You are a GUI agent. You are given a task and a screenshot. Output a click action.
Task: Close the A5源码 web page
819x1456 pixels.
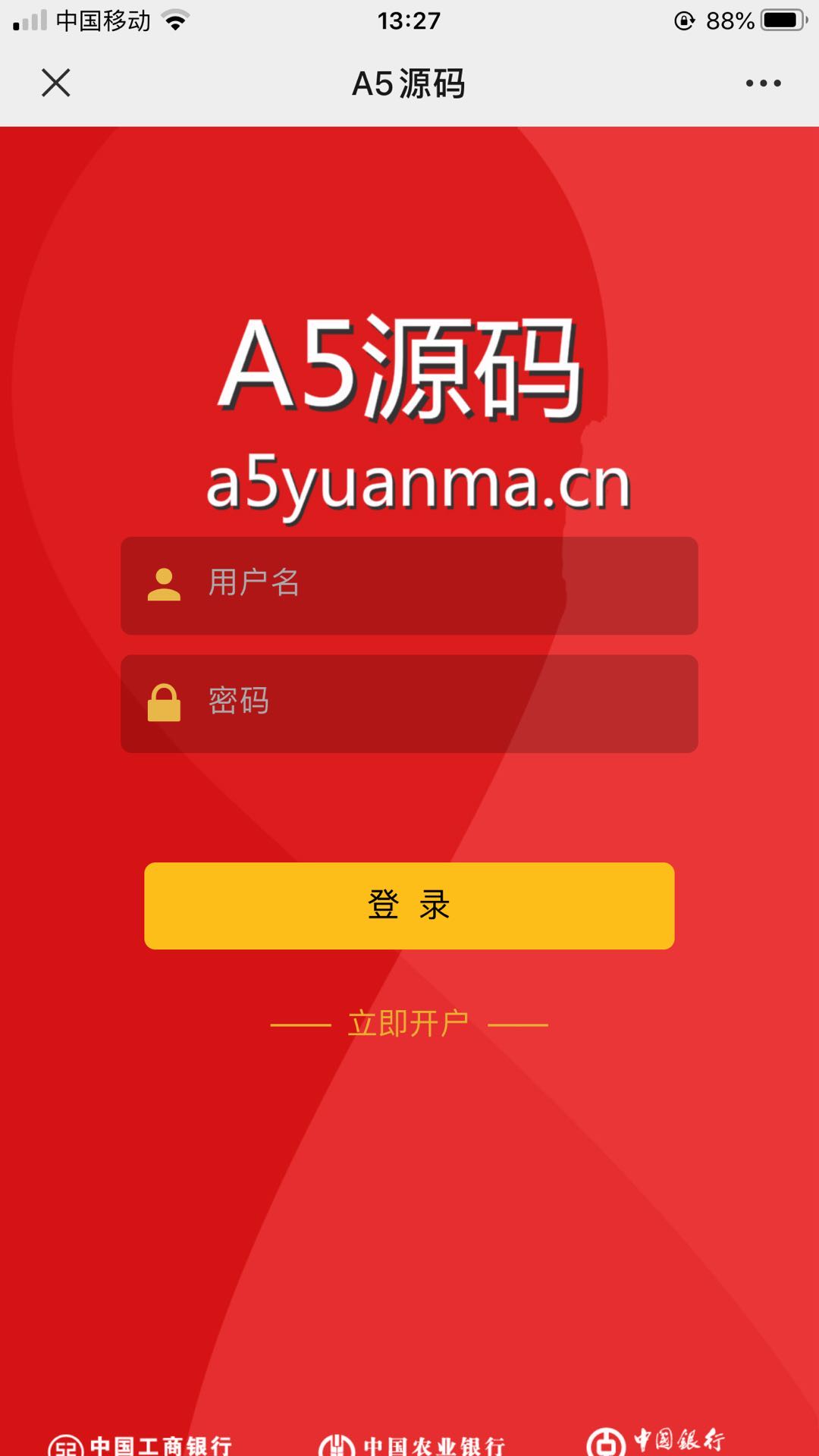pyautogui.click(x=55, y=83)
